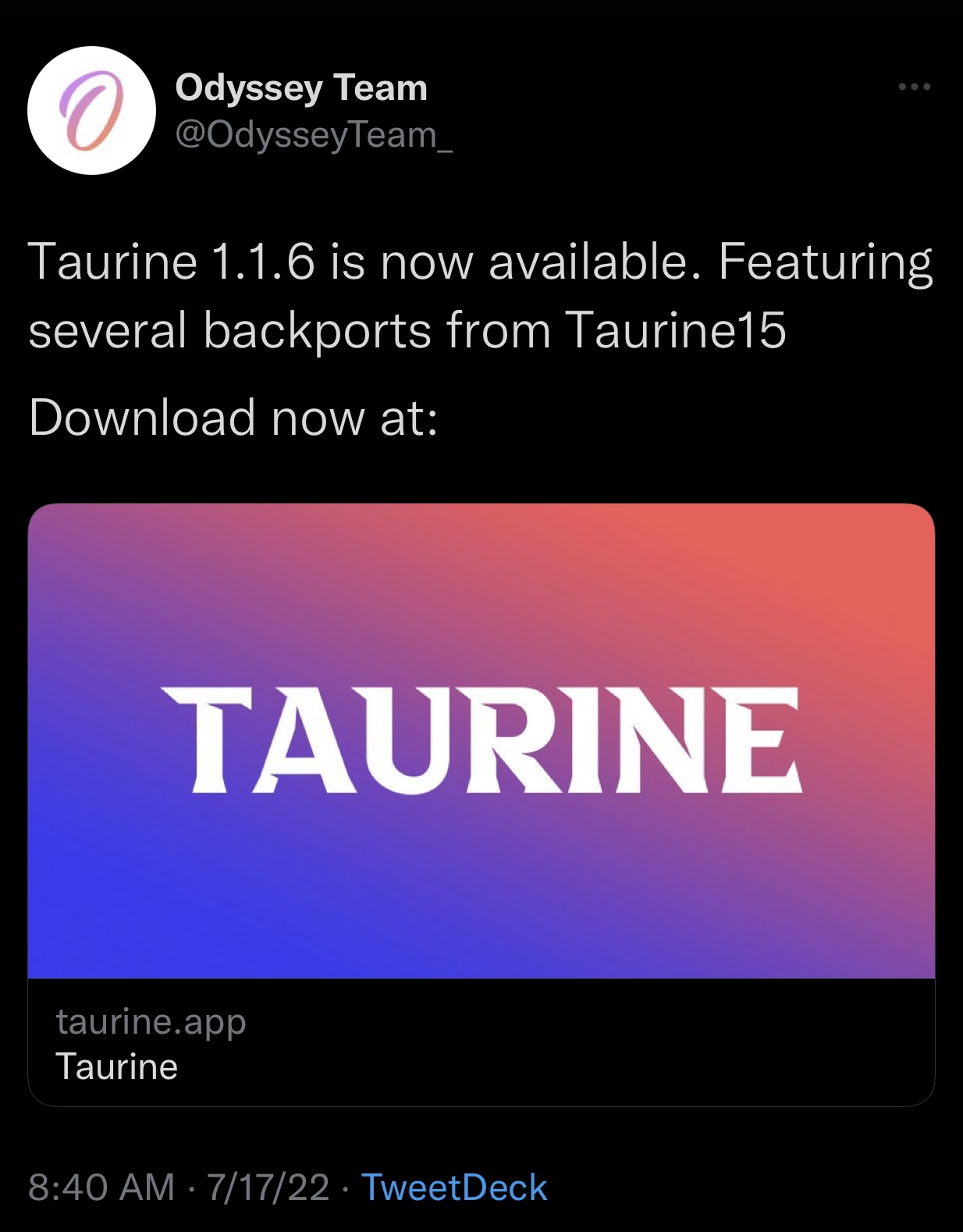Open the tweet's three-dot overflow menu
This screenshot has width=963, height=1232.
tap(914, 87)
